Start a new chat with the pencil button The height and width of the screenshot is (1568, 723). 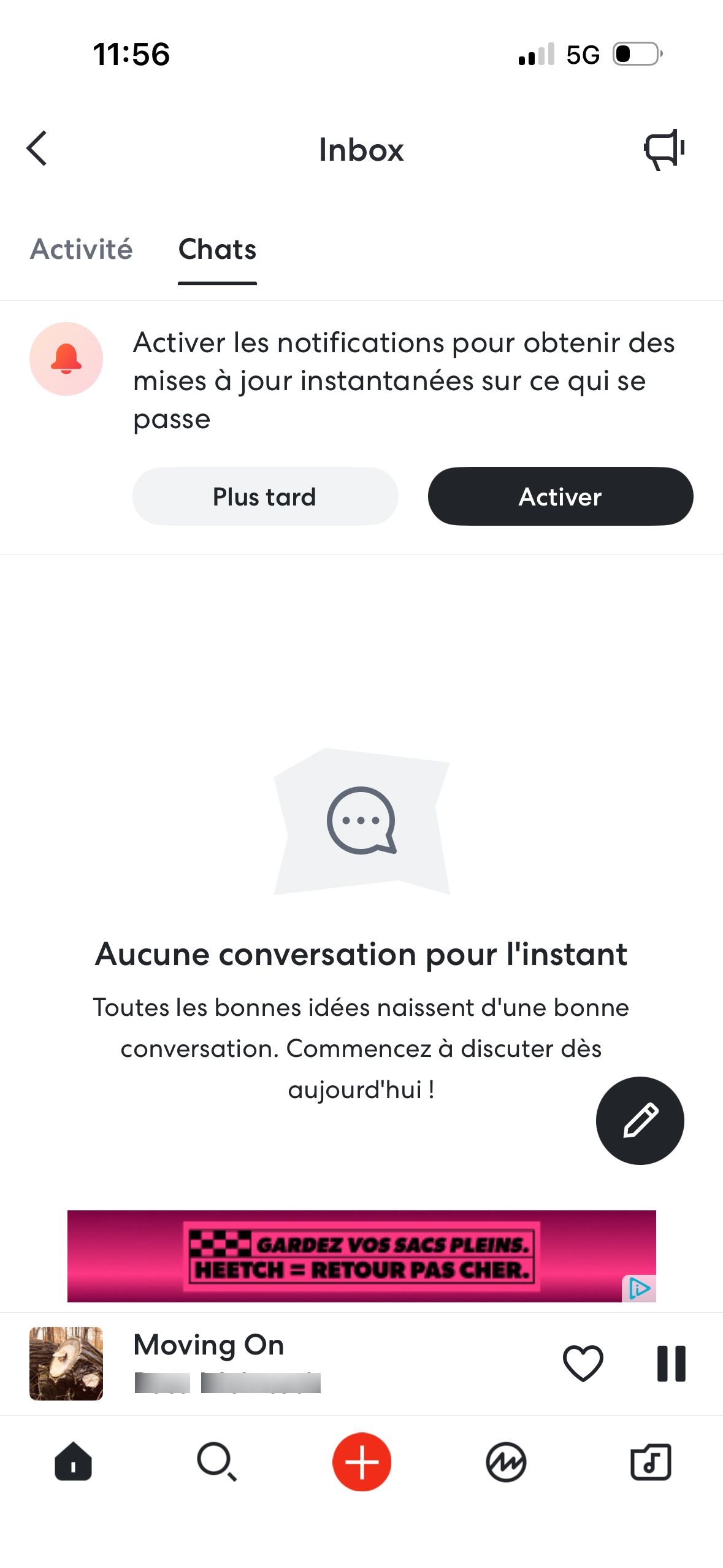point(639,1121)
